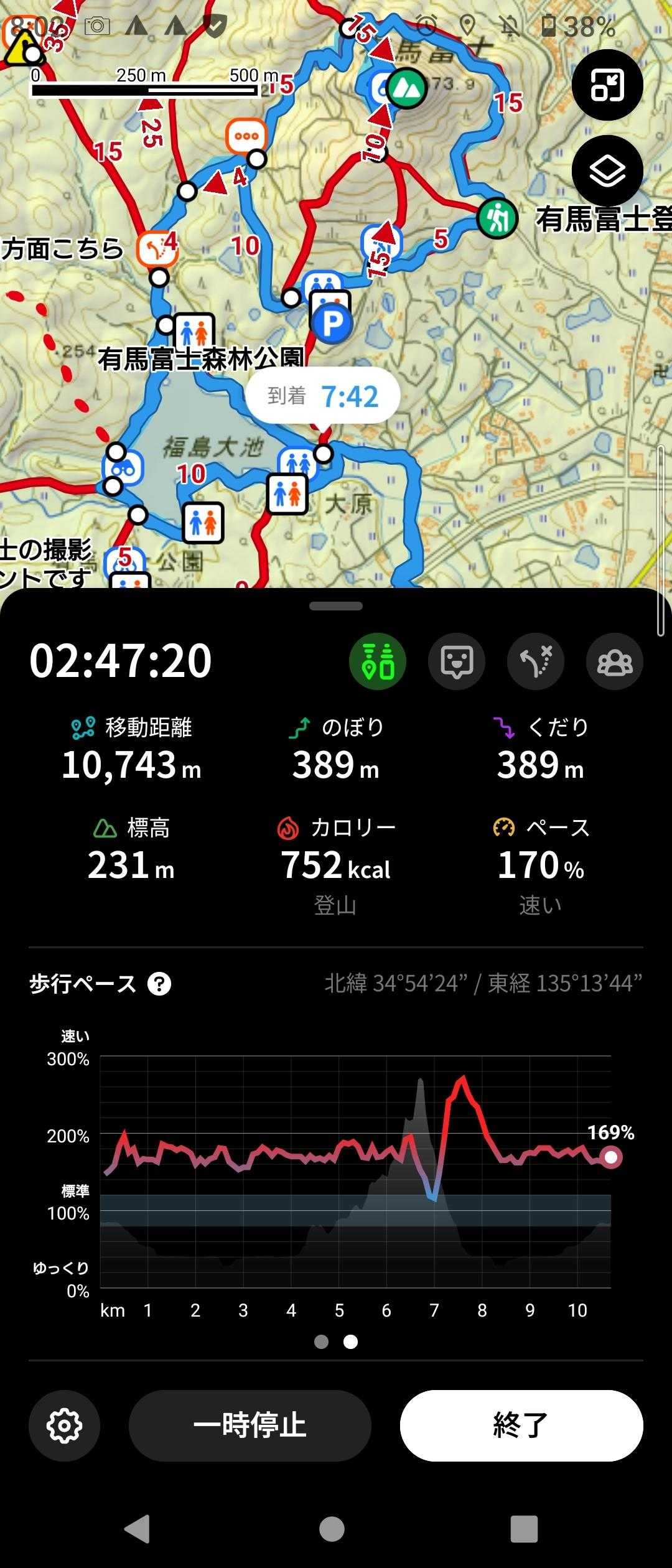Open the 歩行ペース help question mark
The width and height of the screenshot is (672, 1568).
click(x=159, y=984)
